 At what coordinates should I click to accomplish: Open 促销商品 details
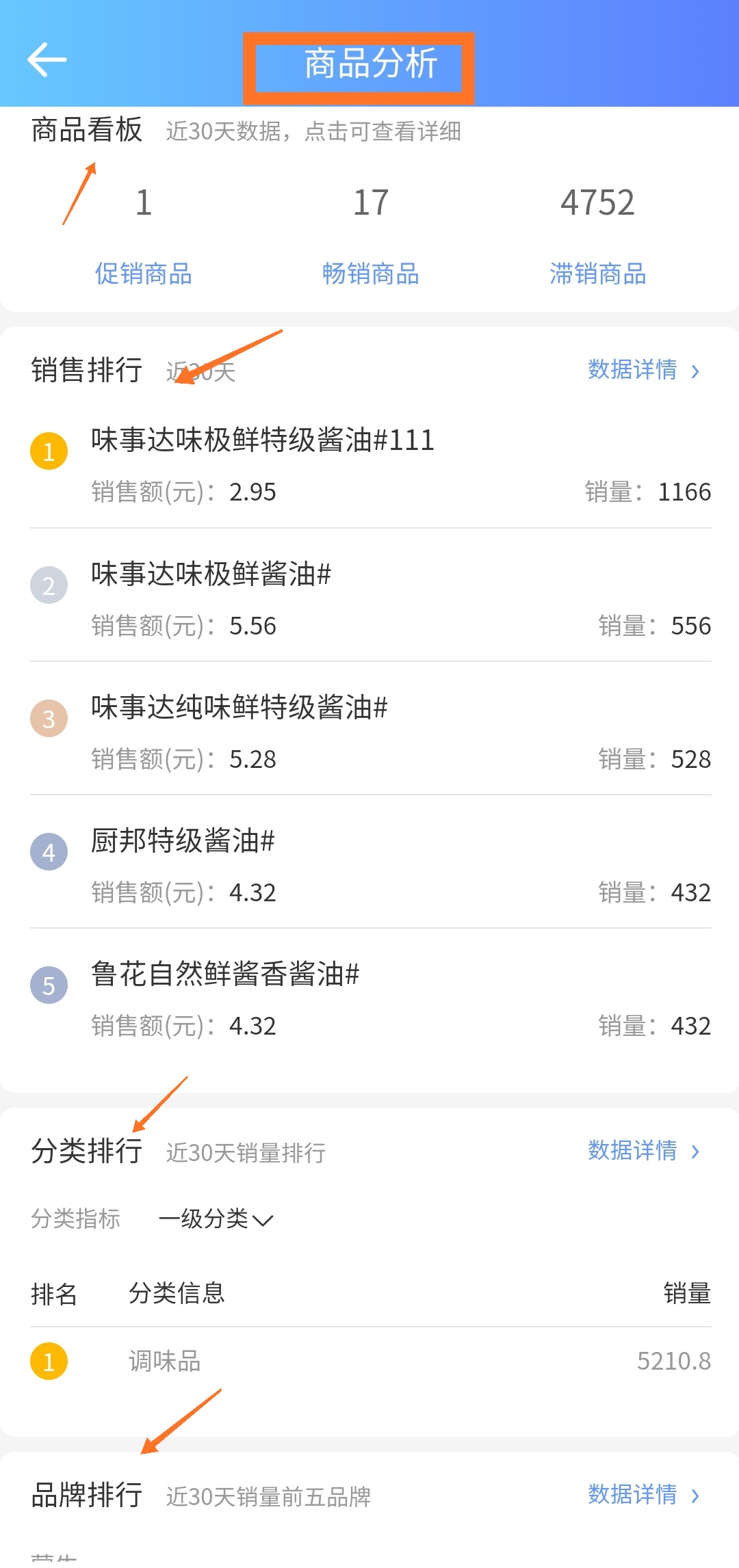click(x=143, y=274)
